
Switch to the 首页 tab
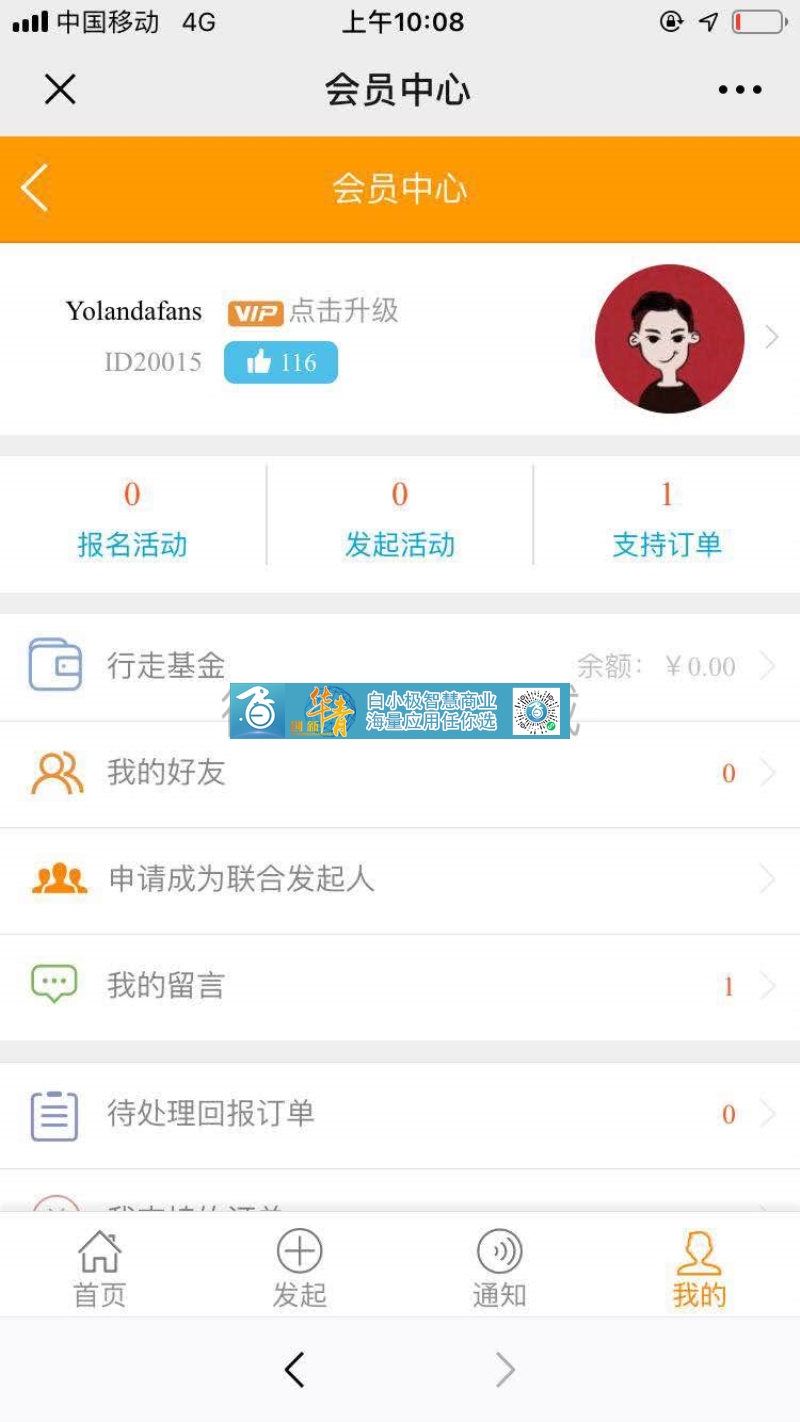(100, 1268)
